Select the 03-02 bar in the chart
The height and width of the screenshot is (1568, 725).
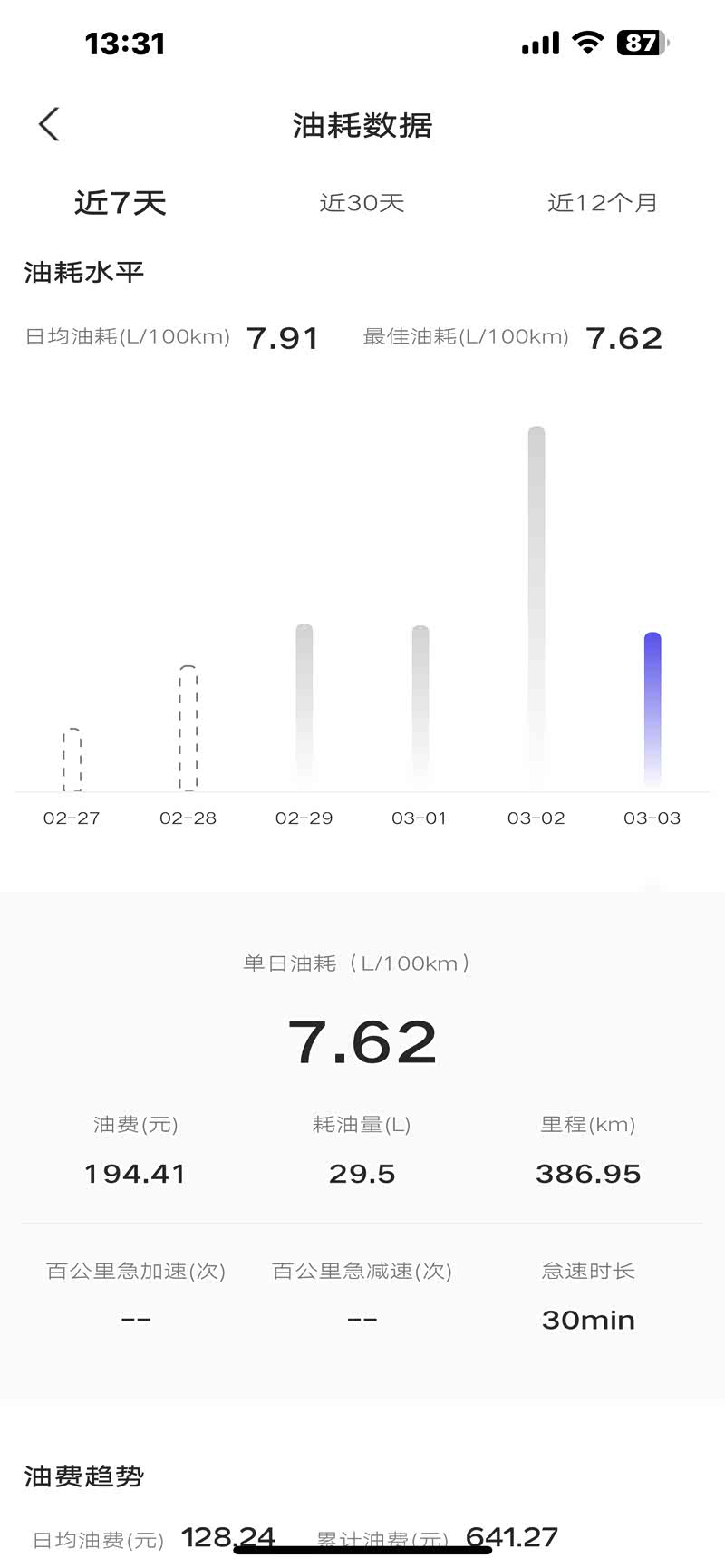536,607
